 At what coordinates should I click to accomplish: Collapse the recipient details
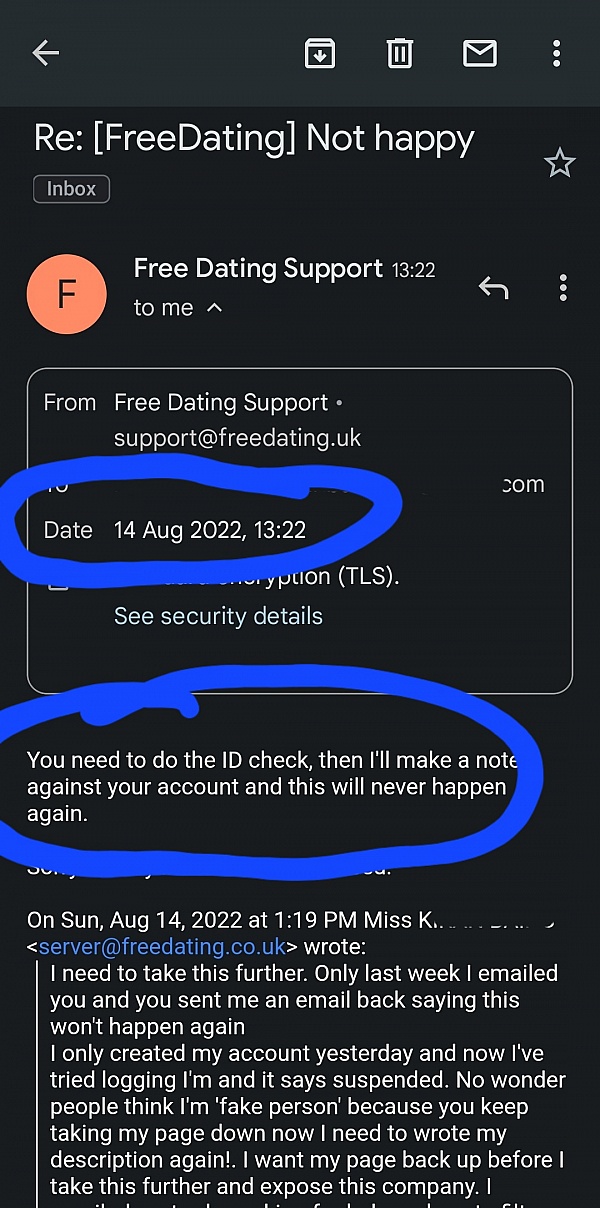coord(214,308)
